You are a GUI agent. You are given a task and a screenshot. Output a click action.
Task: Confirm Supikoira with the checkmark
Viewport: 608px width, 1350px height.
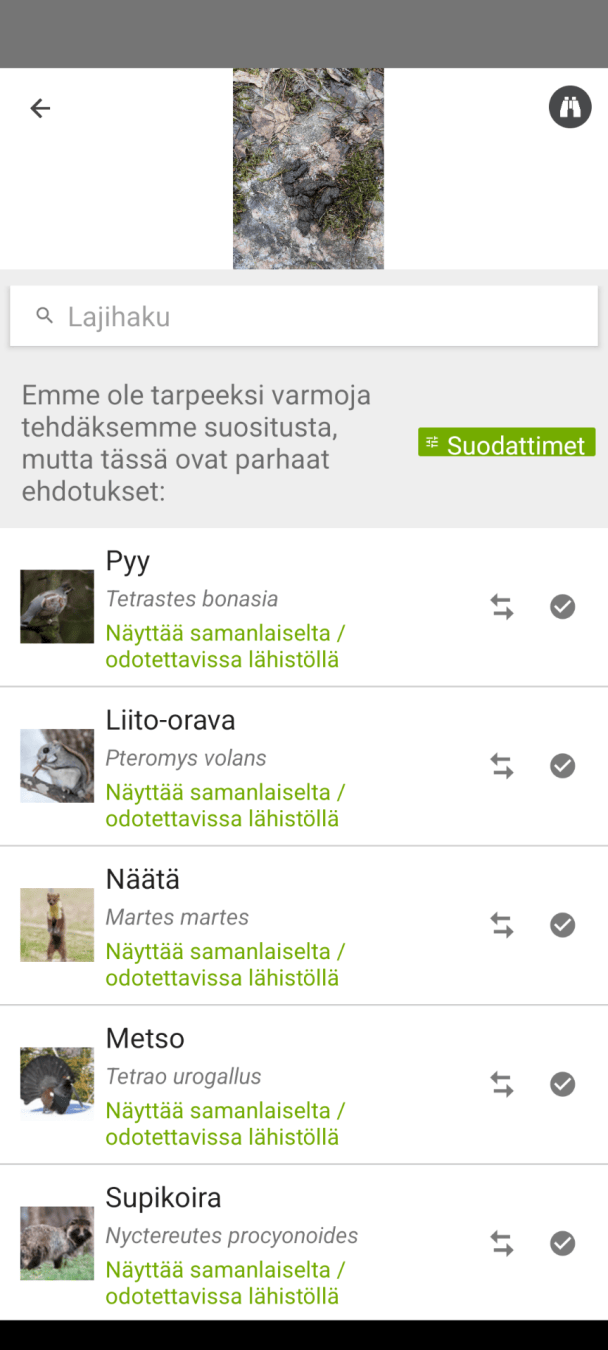563,1243
